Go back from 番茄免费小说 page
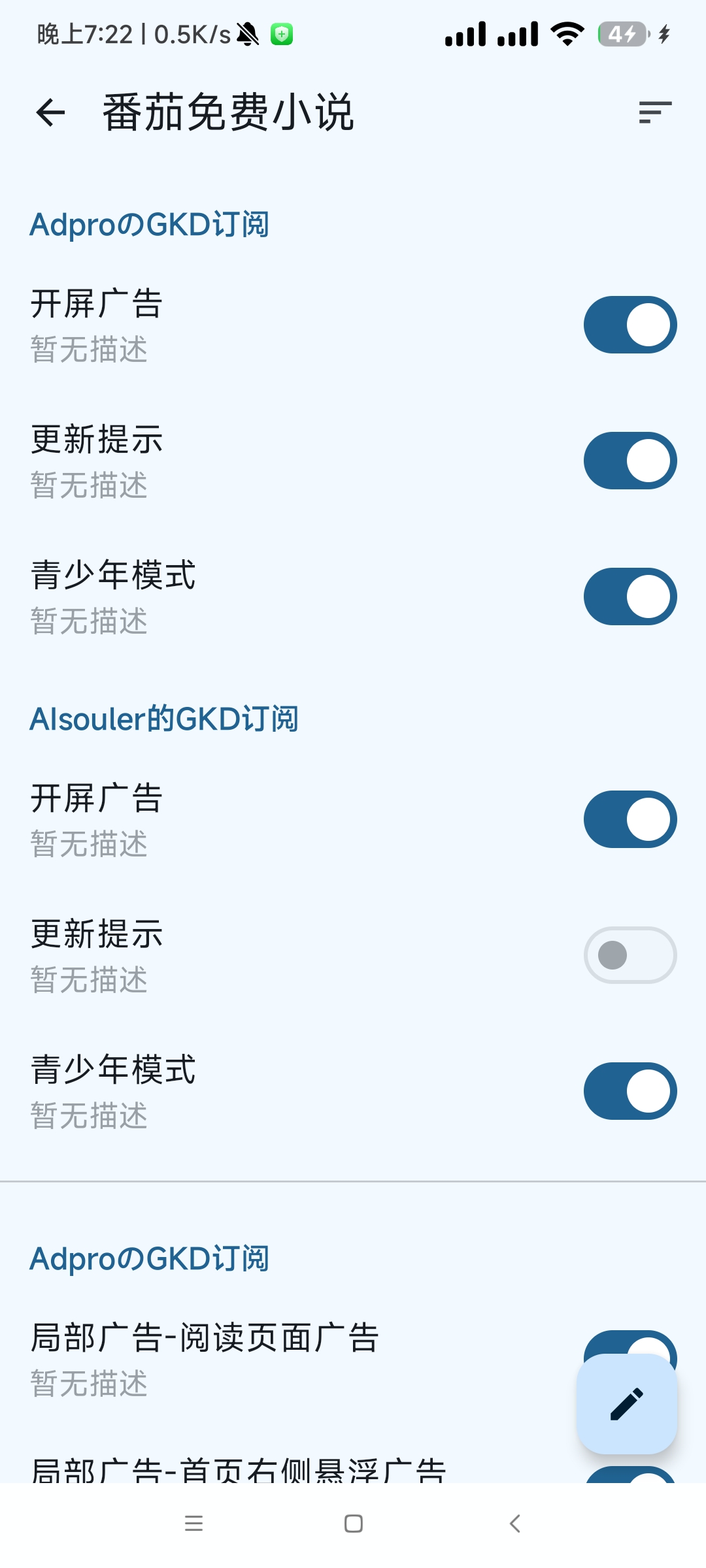The width and height of the screenshot is (706, 1568). (x=50, y=113)
